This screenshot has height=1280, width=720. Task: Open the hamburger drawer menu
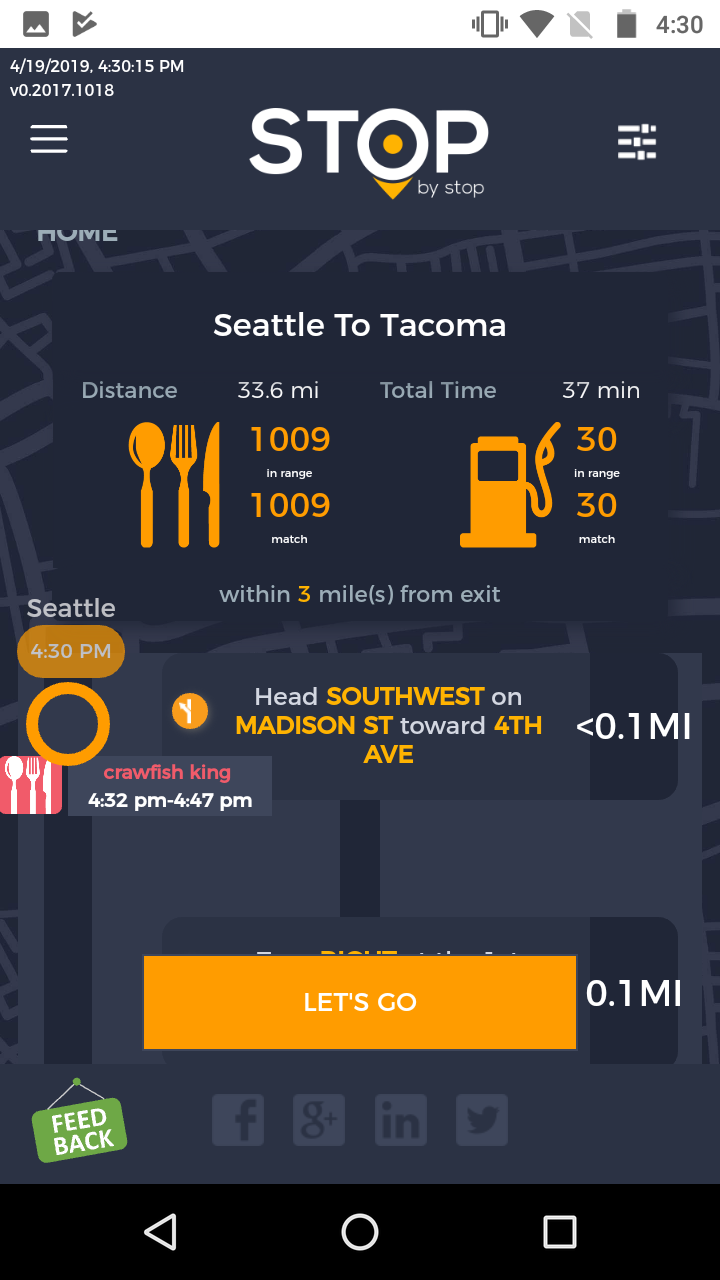[x=49, y=139]
